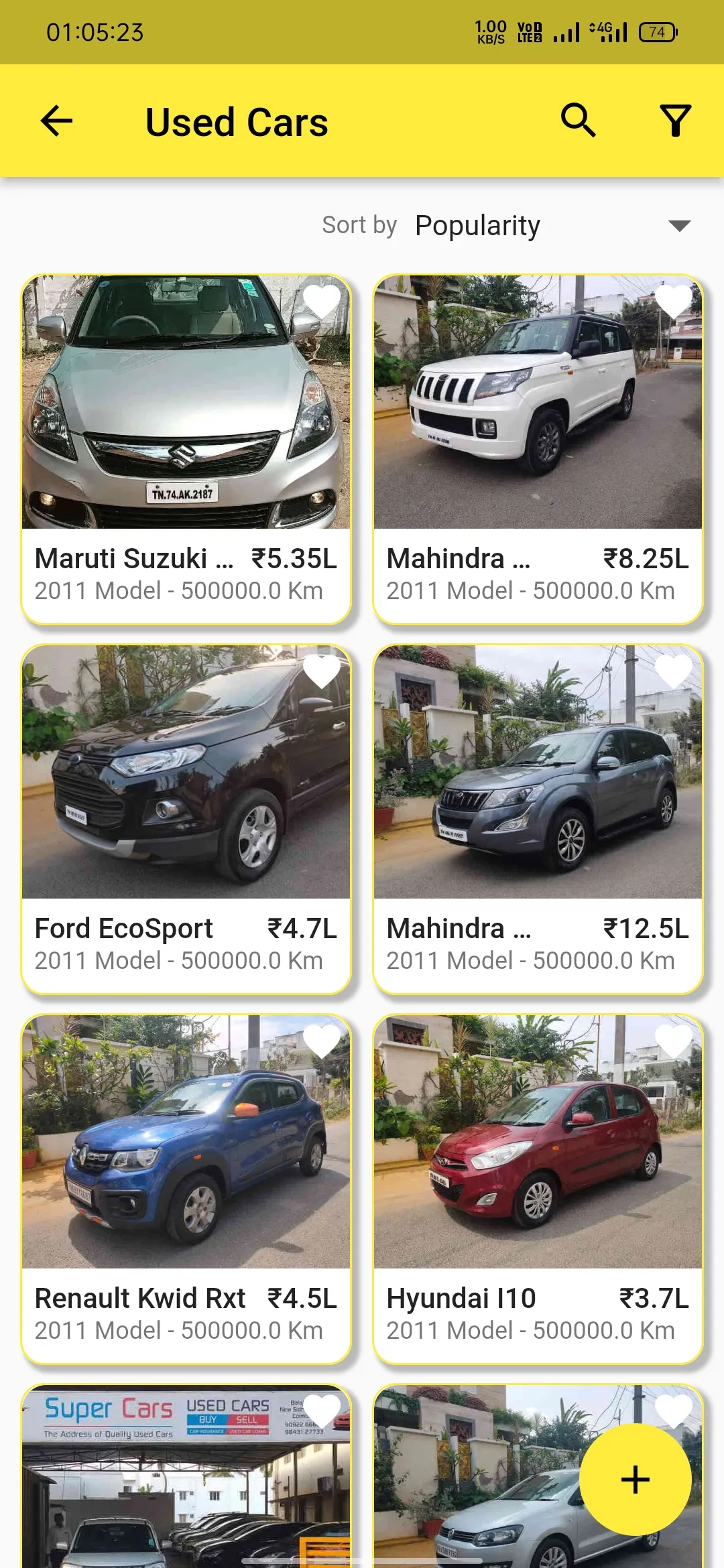
Task: Open the Renault Kwid Rxt listing
Action: (186, 1189)
